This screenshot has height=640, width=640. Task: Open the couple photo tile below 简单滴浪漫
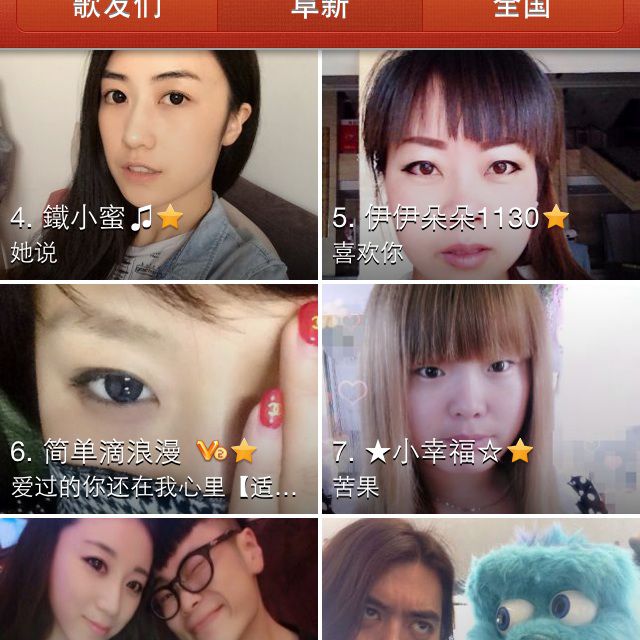pos(159,580)
